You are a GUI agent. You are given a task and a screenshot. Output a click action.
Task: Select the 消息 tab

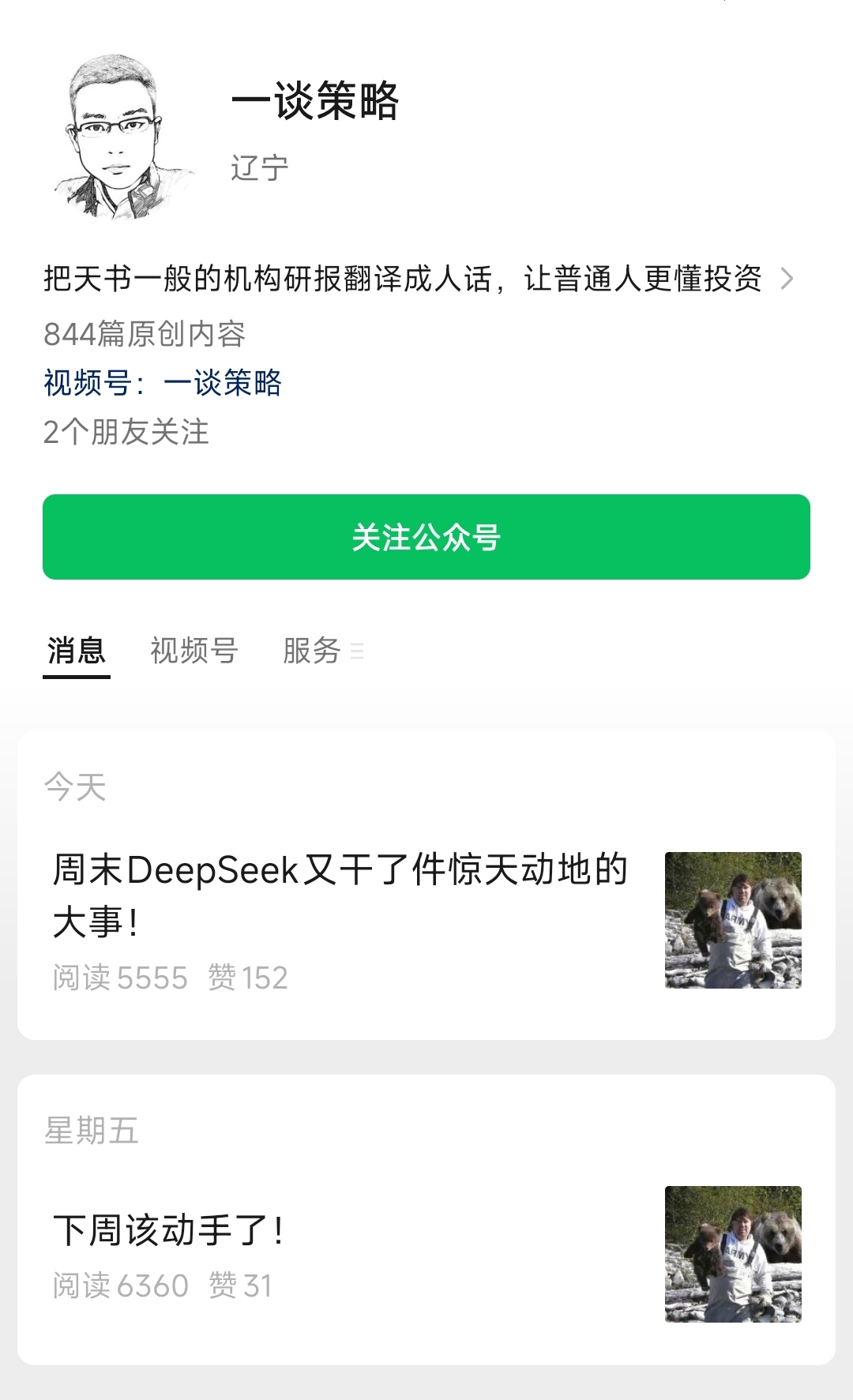tap(77, 651)
